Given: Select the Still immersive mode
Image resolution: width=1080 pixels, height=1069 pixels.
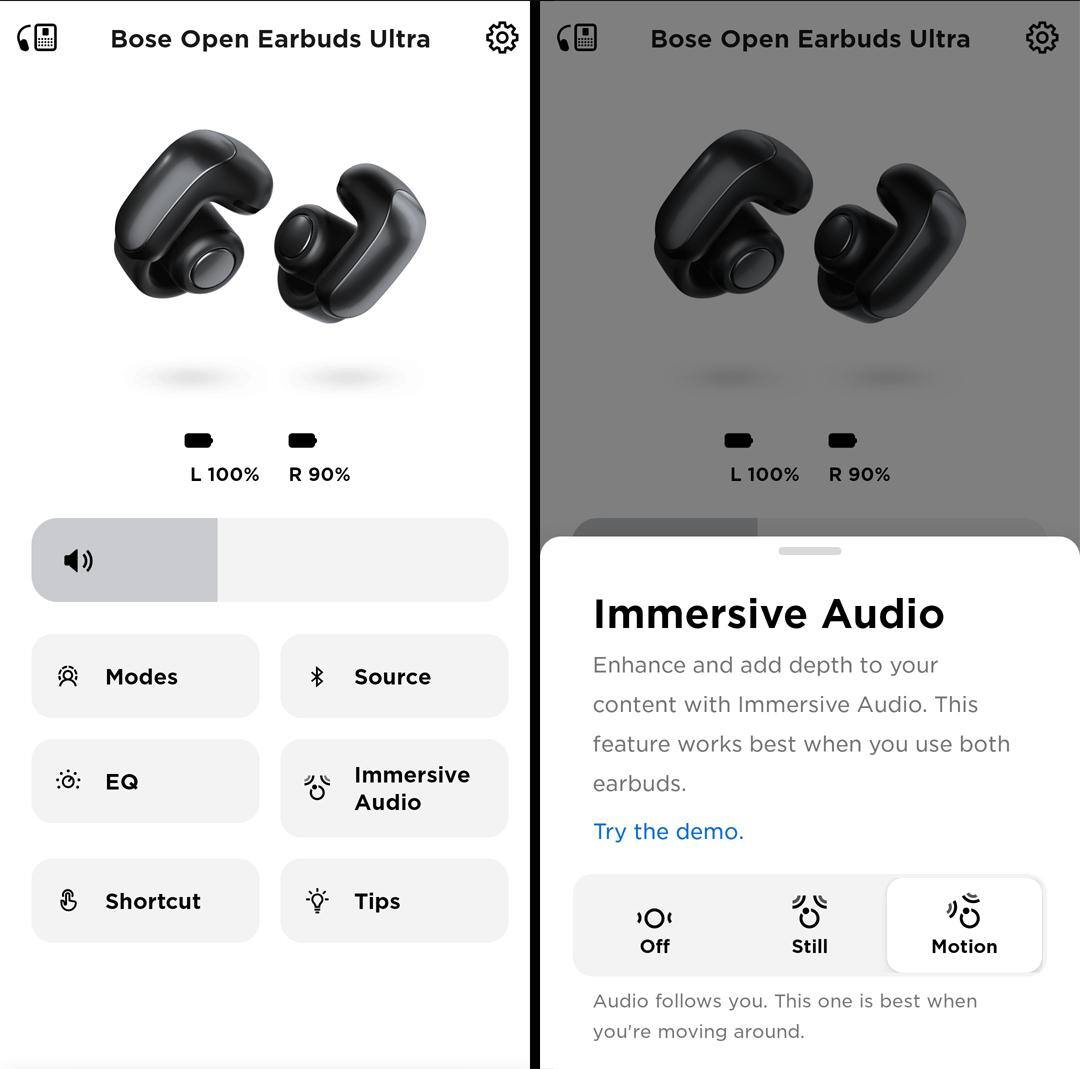Looking at the screenshot, I should (x=809, y=926).
